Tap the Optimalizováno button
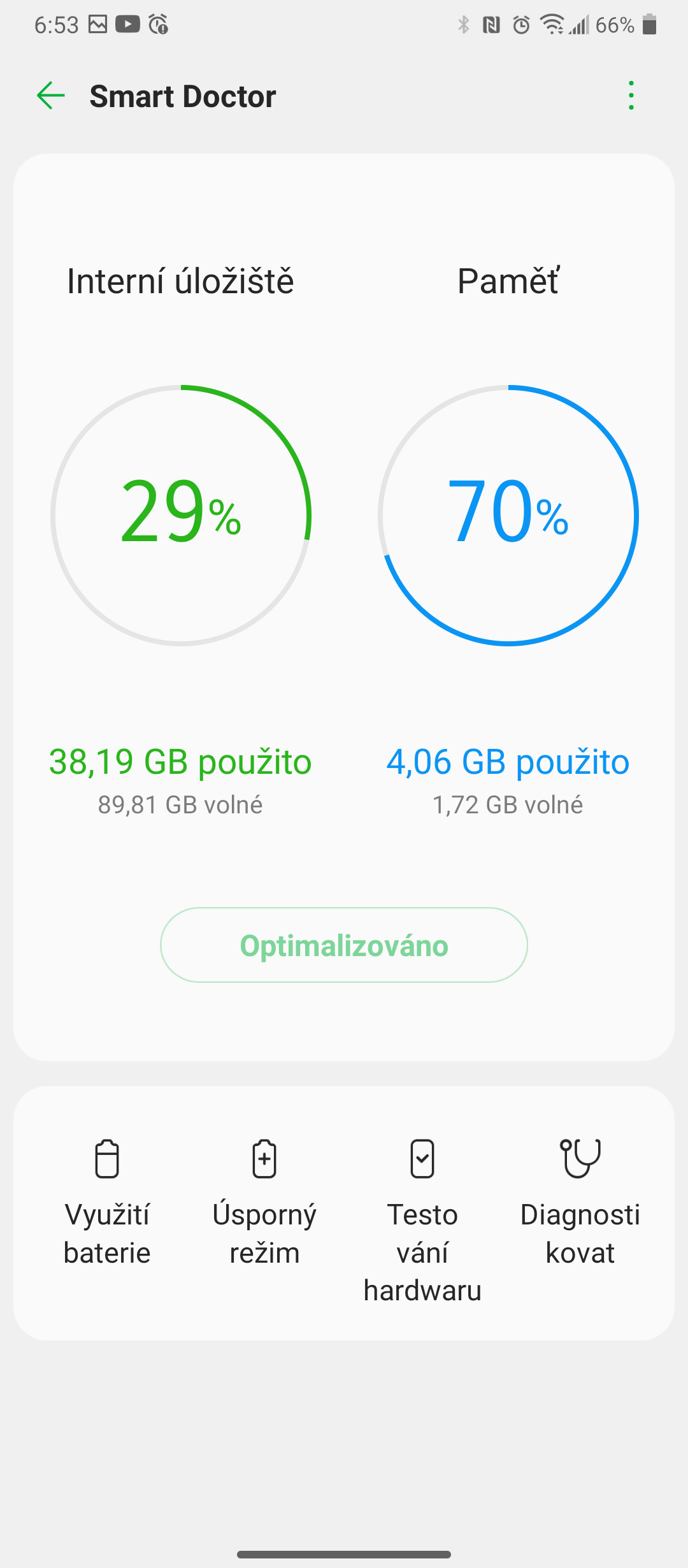This screenshot has width=688, height=1568. pyautogui.click(x=344, y=945)
